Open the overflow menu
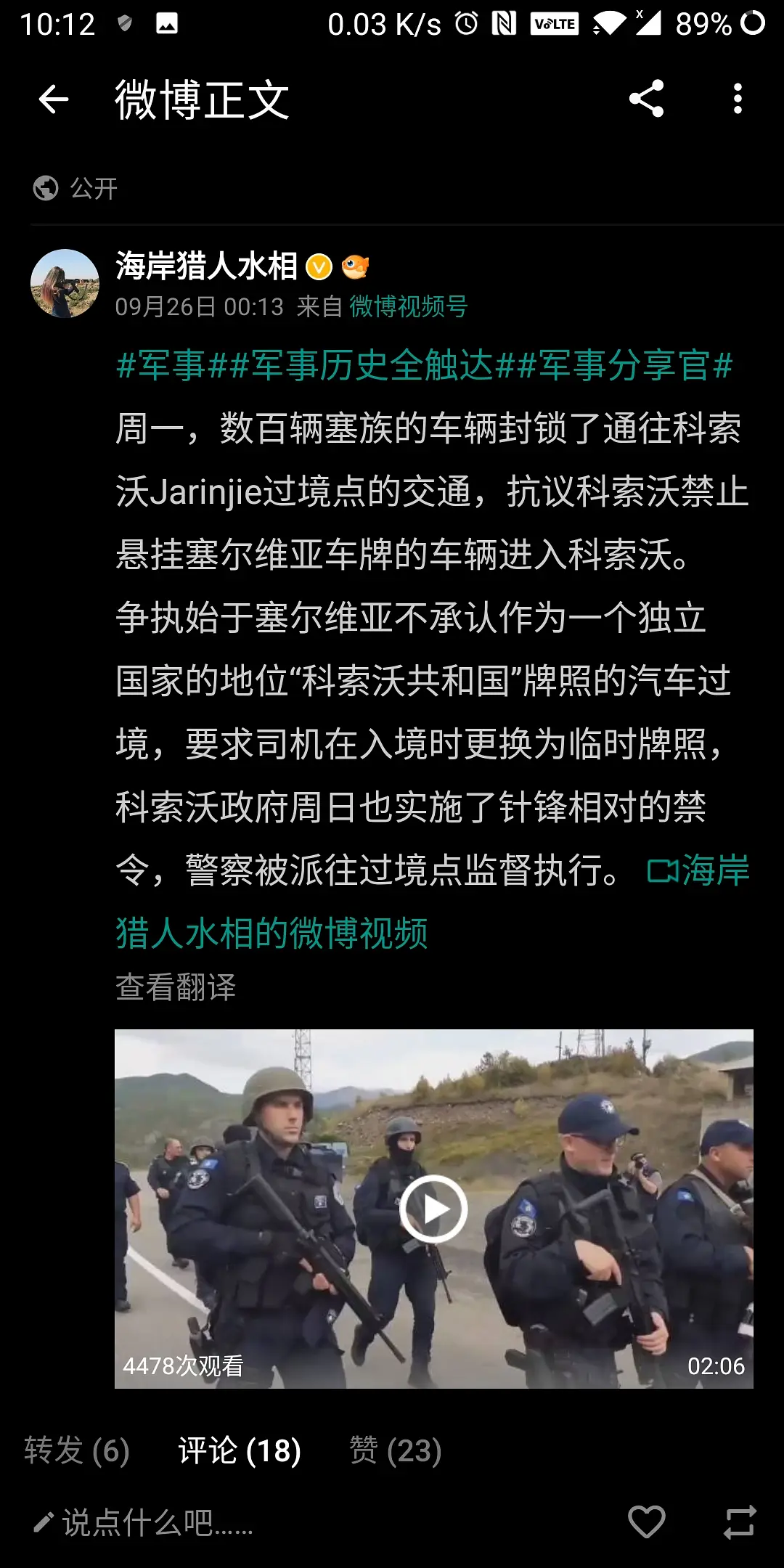This screenshot has height=1568, width=784. click(738, 99)
